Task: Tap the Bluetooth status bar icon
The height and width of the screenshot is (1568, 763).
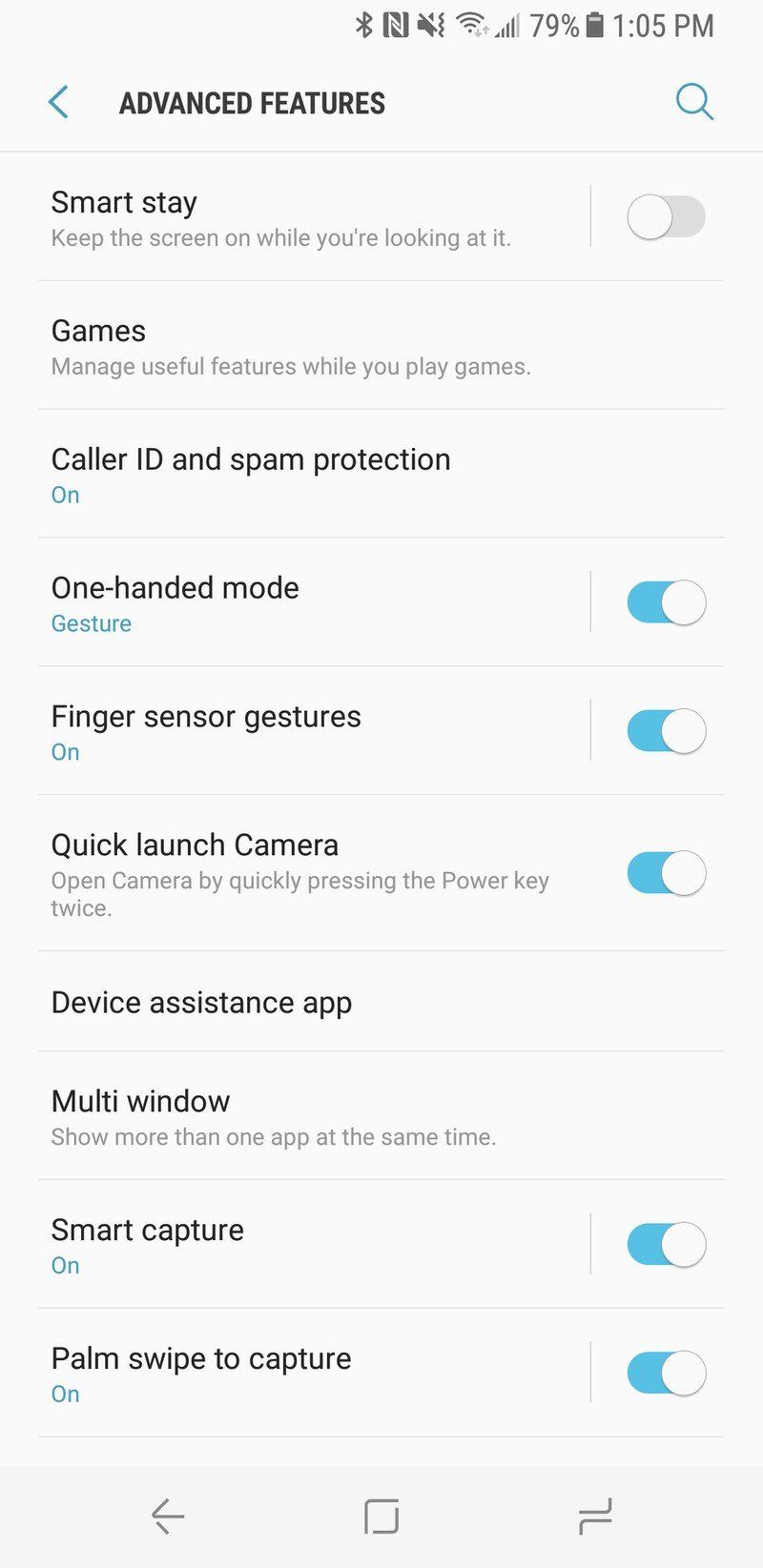Action: 365,26
